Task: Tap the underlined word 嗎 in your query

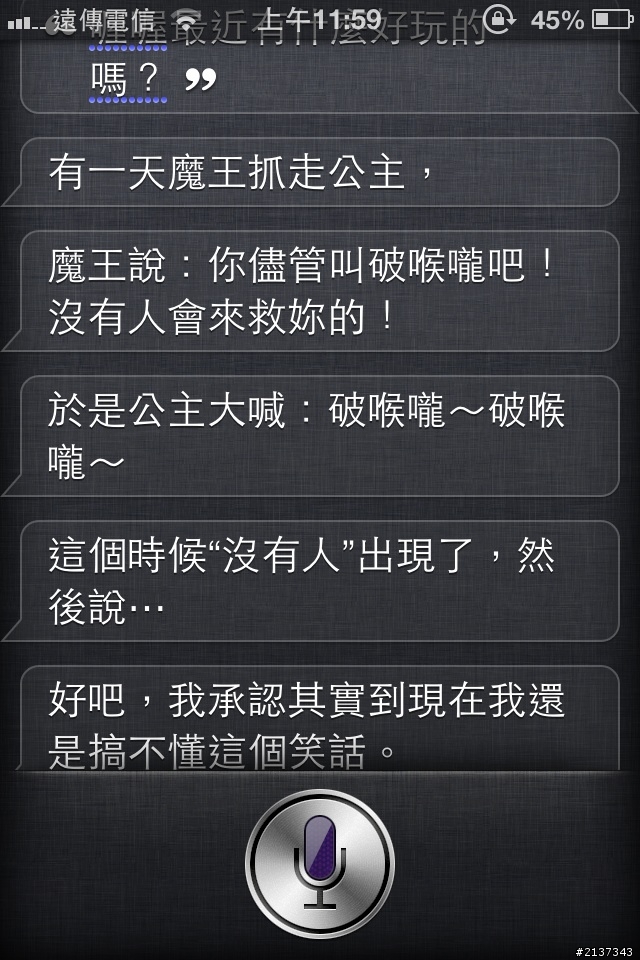Action: 109,79
